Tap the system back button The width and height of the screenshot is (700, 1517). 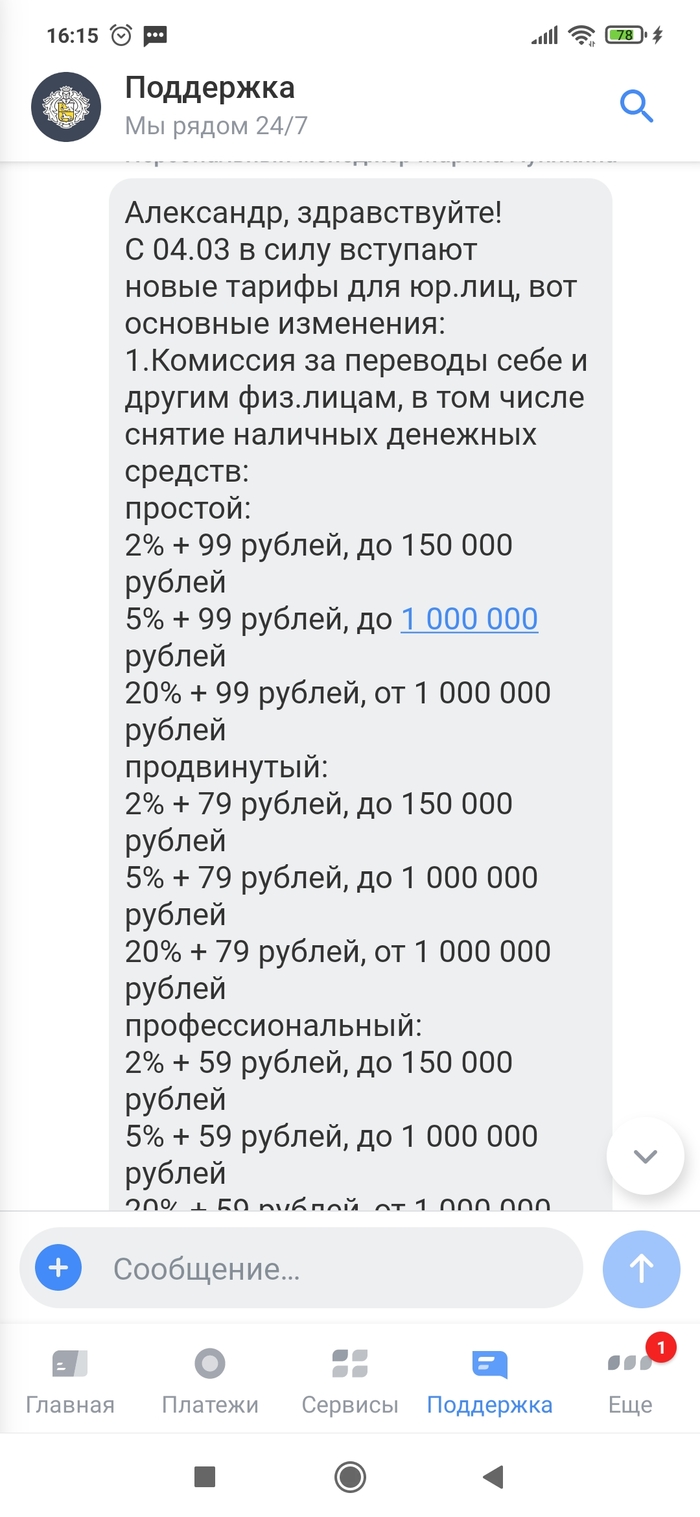point(492,1476)
